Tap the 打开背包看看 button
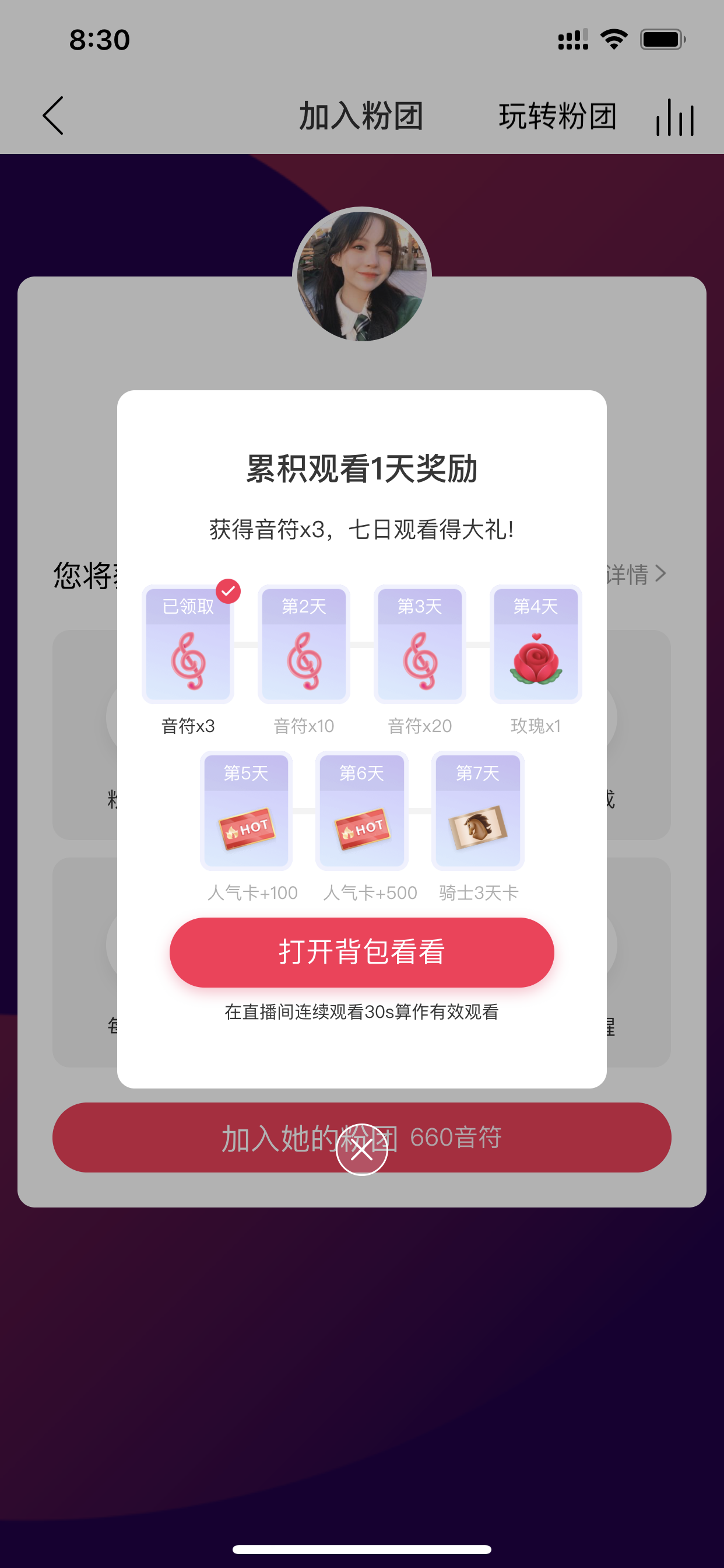Viewport: 724px width, 1568px height. tap(361, 952)
